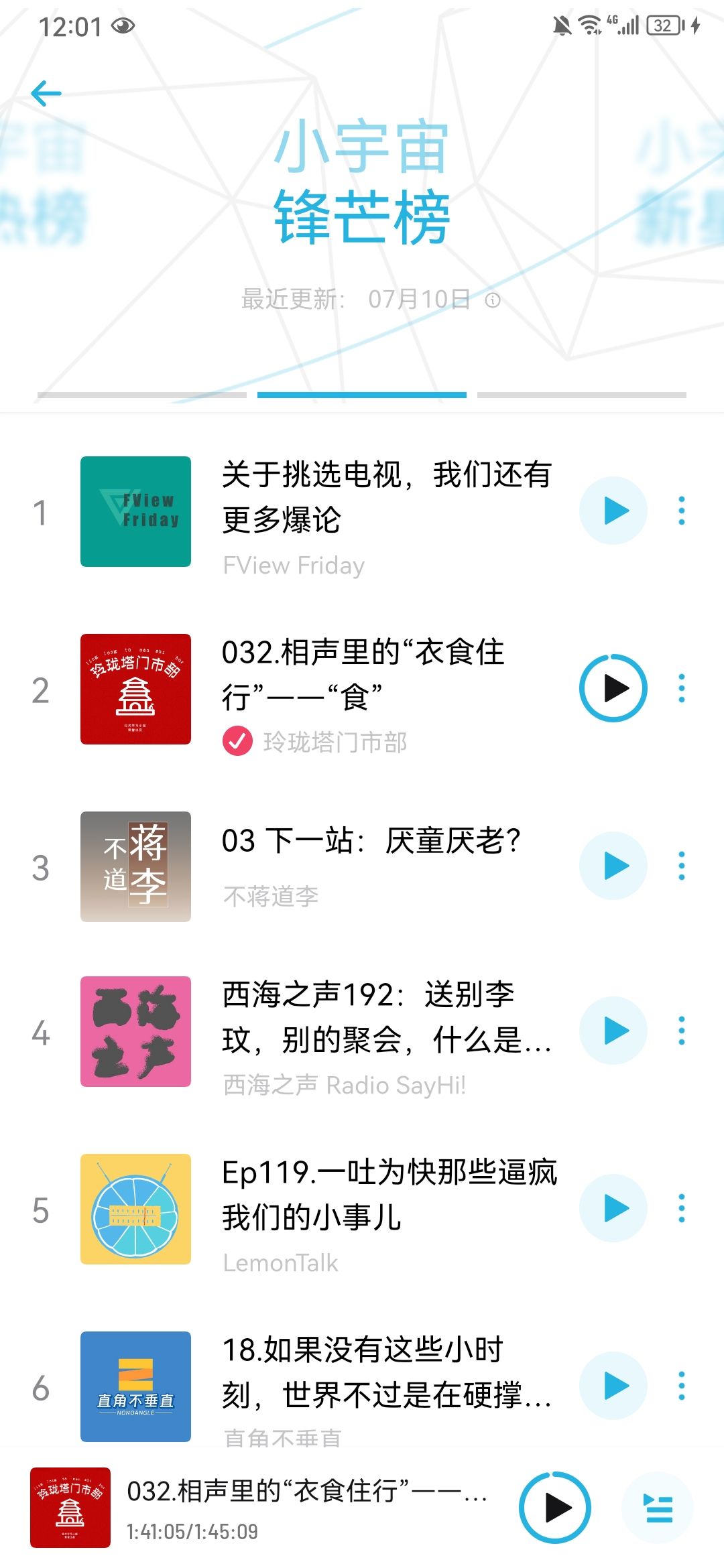Open more options for 西海之声192 episode

coord(682,1031)
